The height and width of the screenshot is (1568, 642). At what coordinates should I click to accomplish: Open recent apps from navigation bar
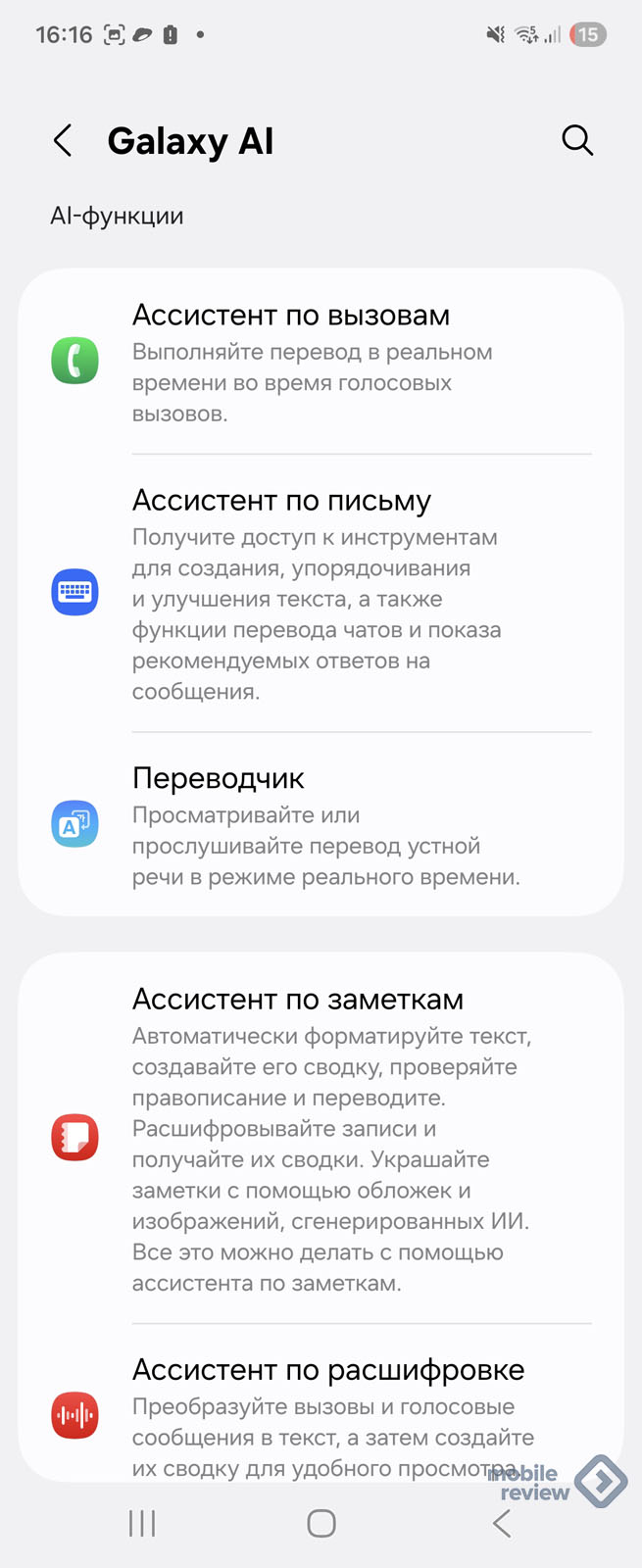142,1523
